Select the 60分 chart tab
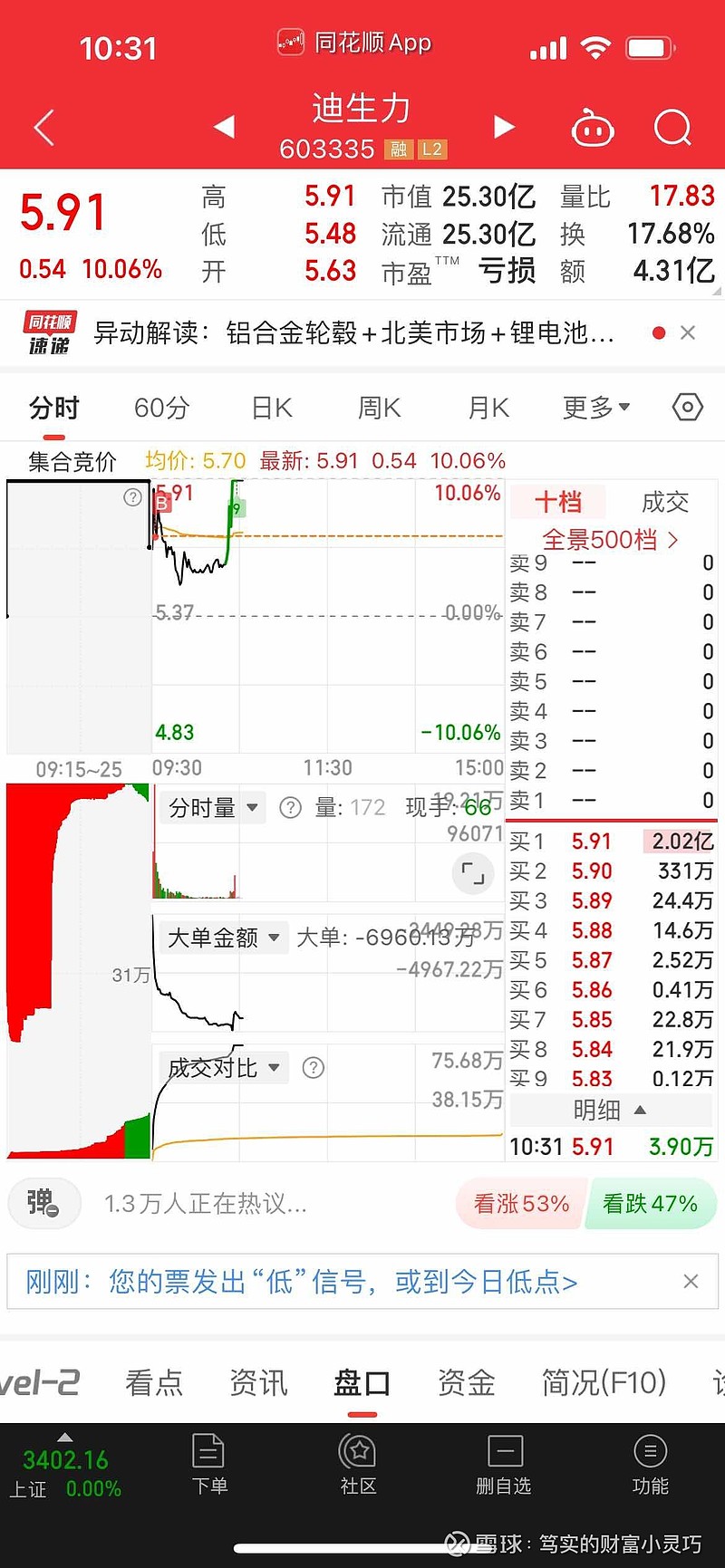Image resolution: width=725 pixels, height=1568 pixels. pyautogui.click(x=161, y=409)
